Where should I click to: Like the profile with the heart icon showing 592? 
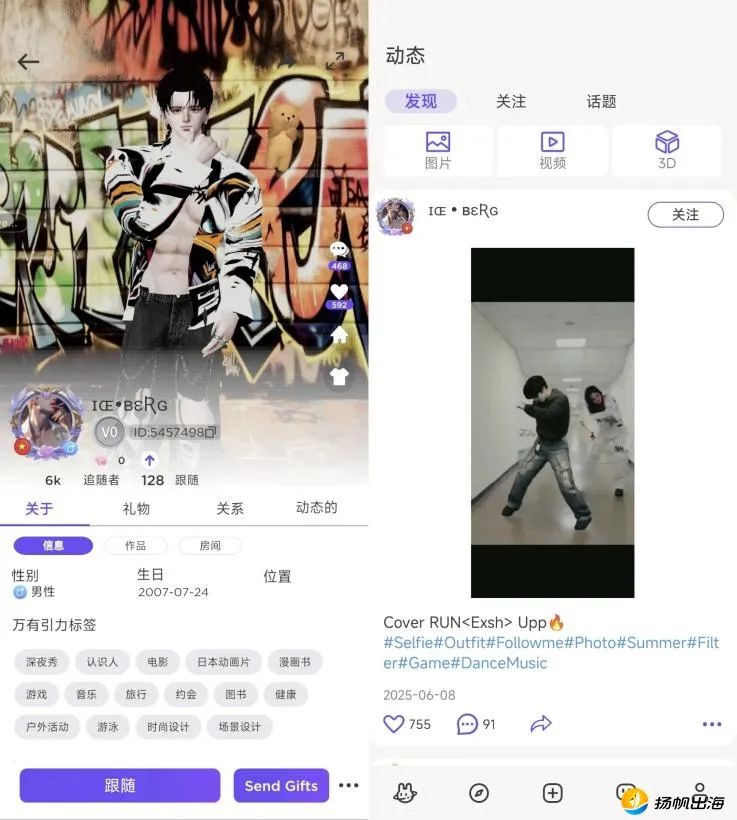[339, 292]
